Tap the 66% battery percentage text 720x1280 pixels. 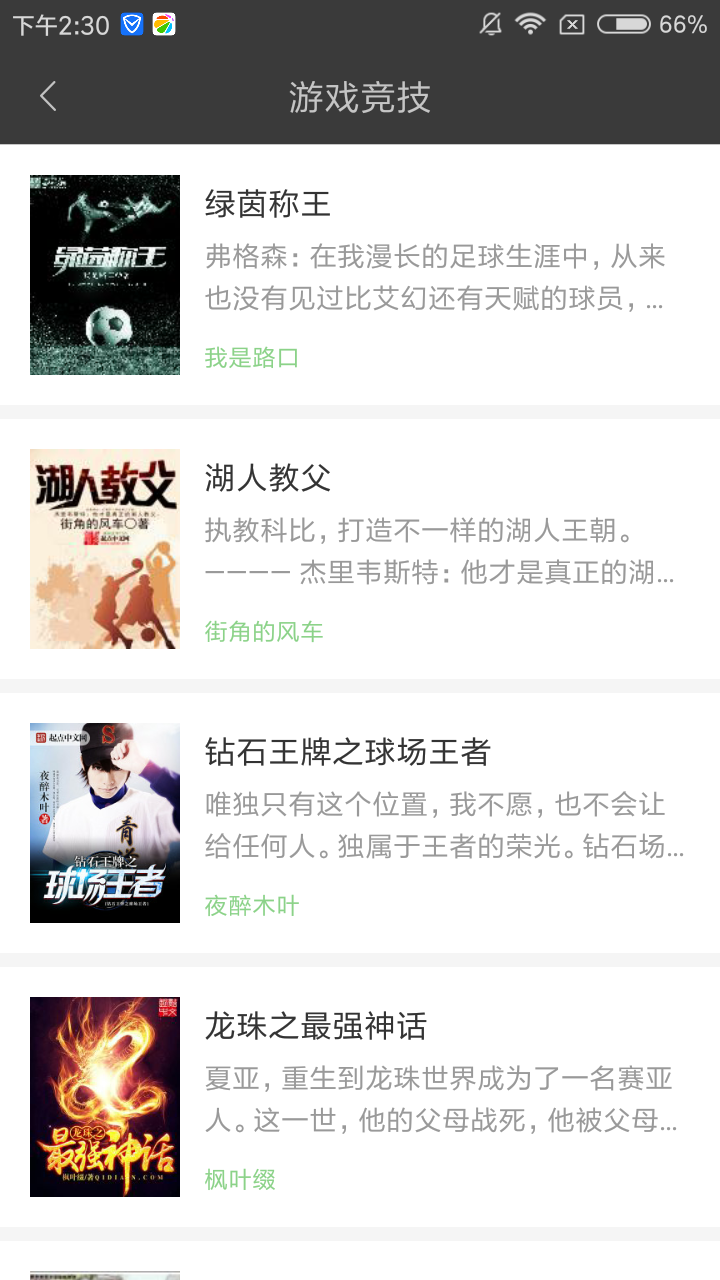tap(683, 24)
